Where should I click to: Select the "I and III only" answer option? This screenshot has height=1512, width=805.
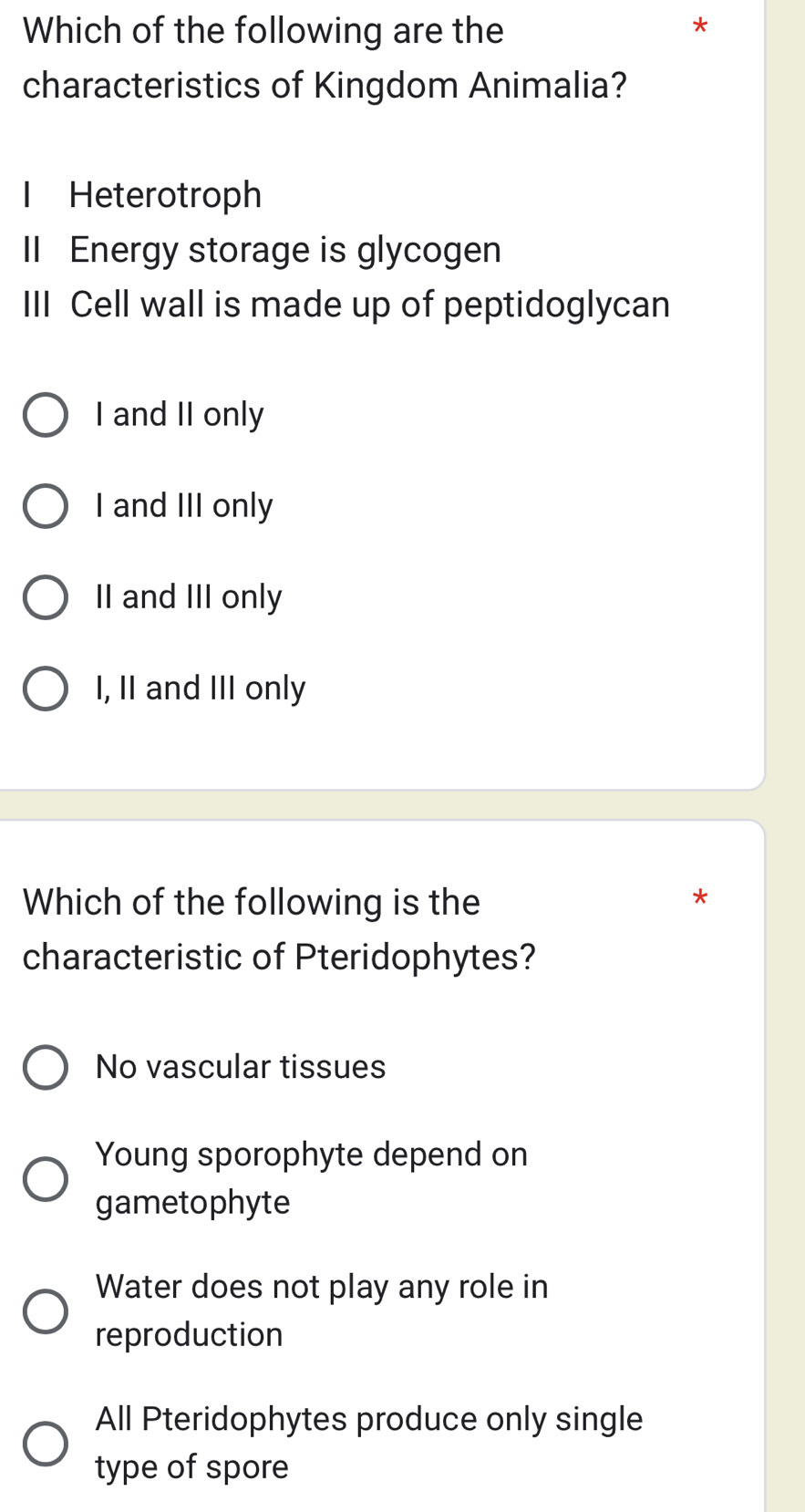click(182, 506)
